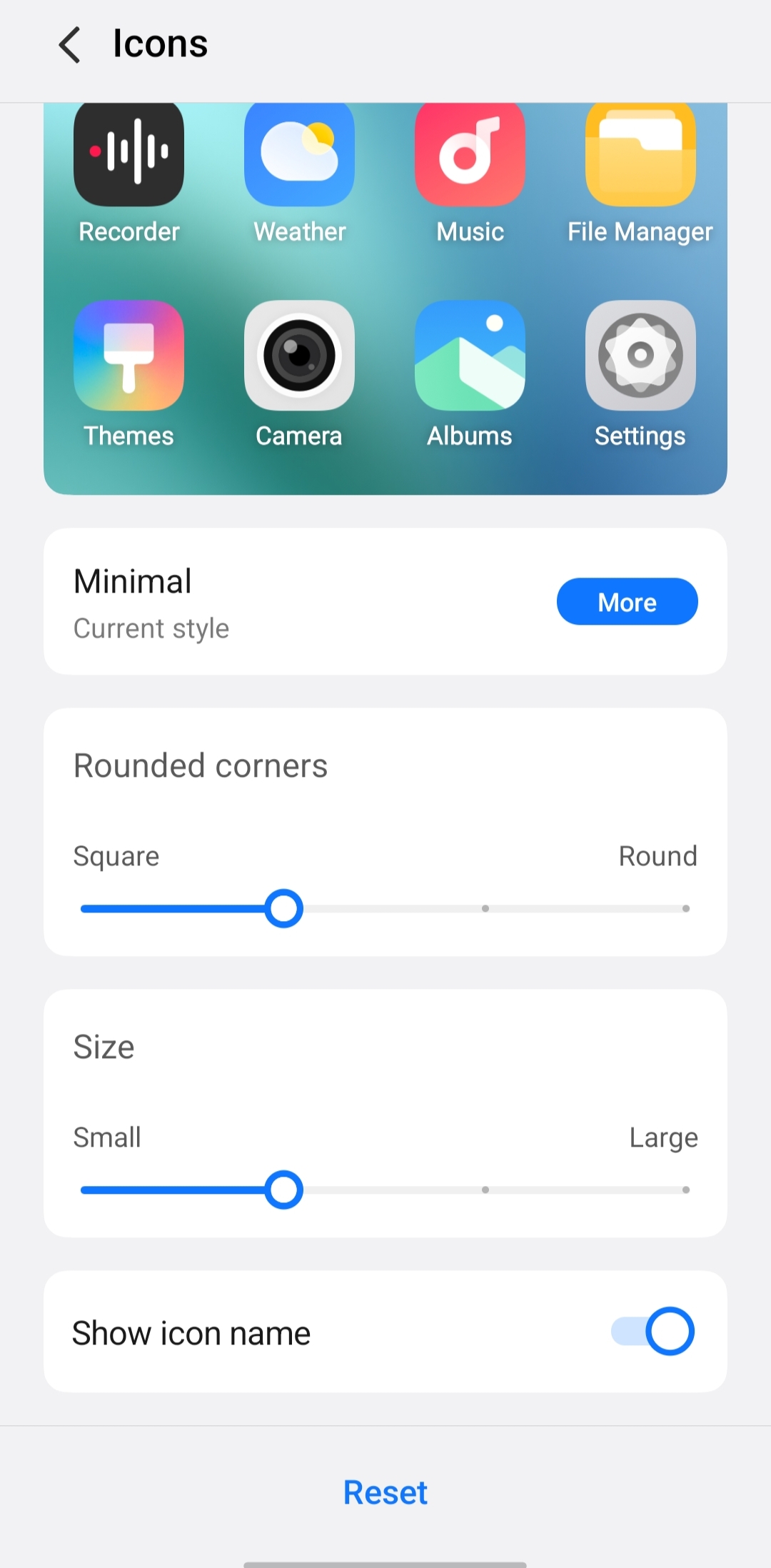This screenshot has height=1568, width=771.
Task: Set icon size to Large end
Action: [685, 1190]
